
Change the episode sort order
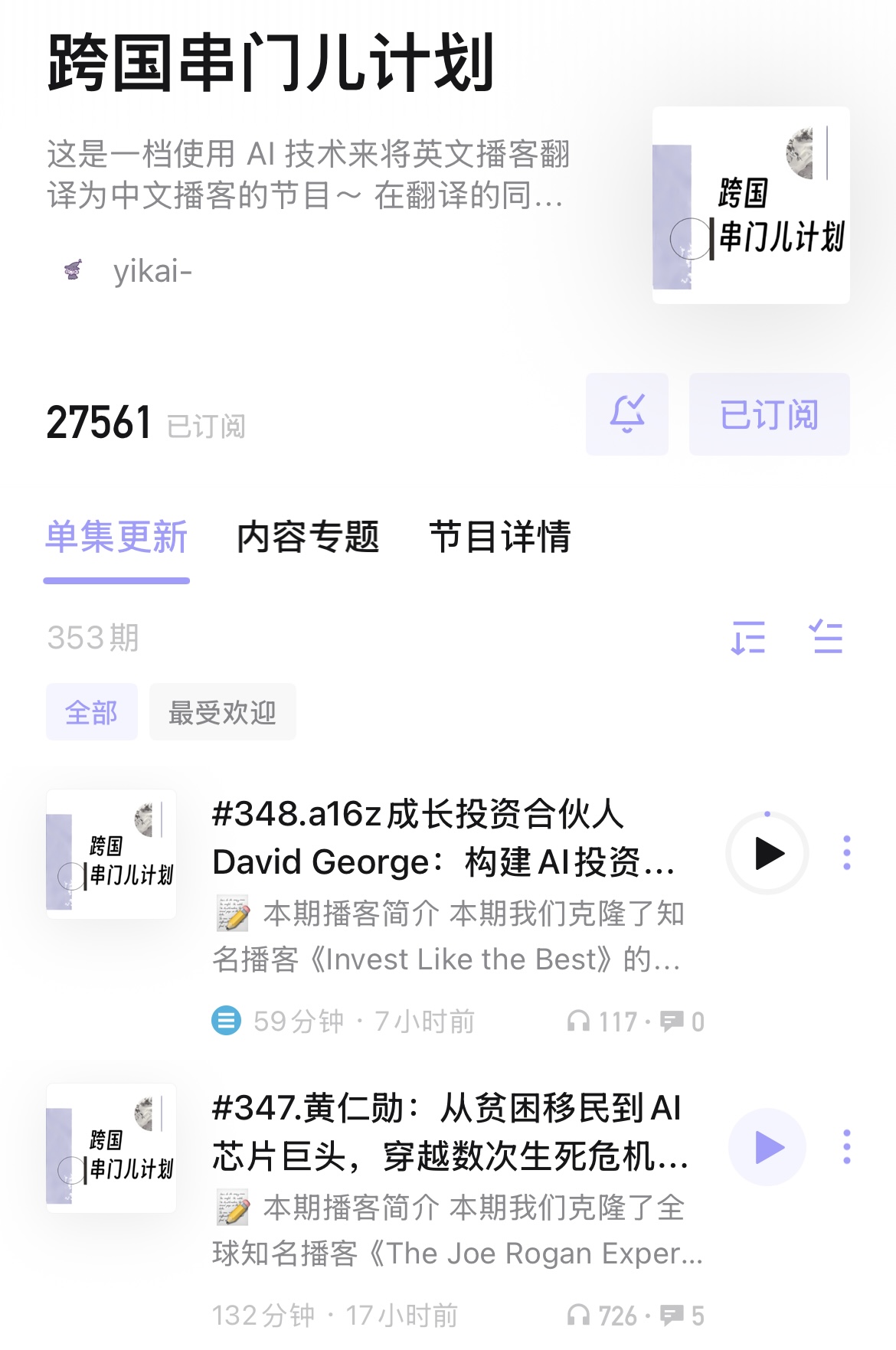[748, 637]
